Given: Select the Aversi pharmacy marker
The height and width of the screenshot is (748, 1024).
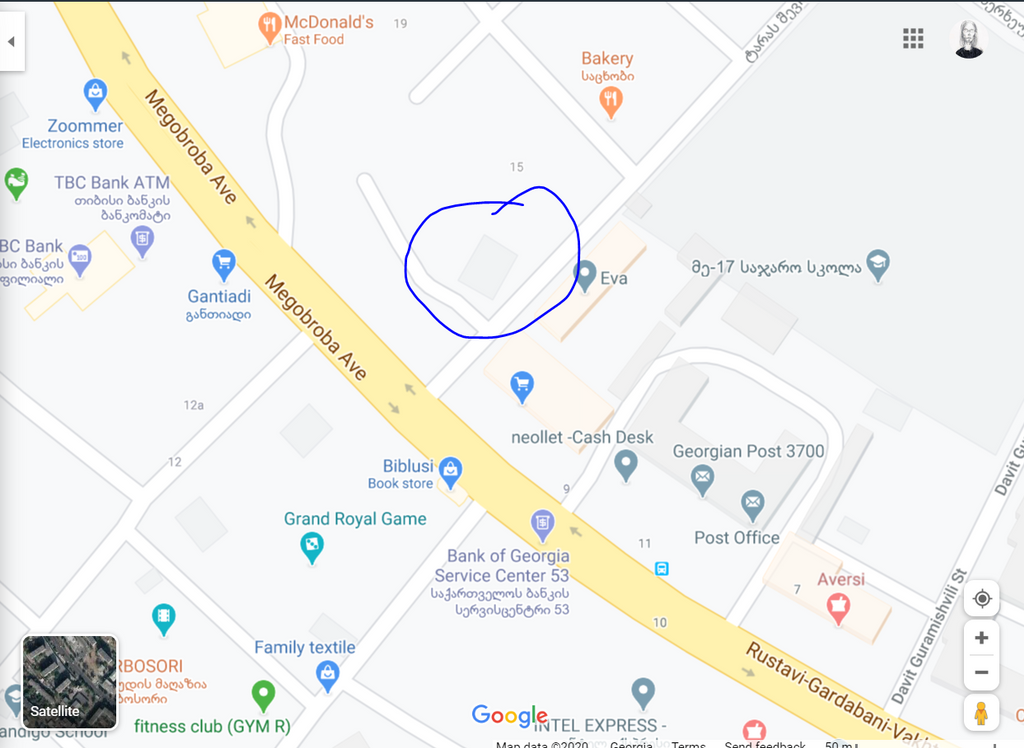Looking at the screenshot, I should coord(838,604).
